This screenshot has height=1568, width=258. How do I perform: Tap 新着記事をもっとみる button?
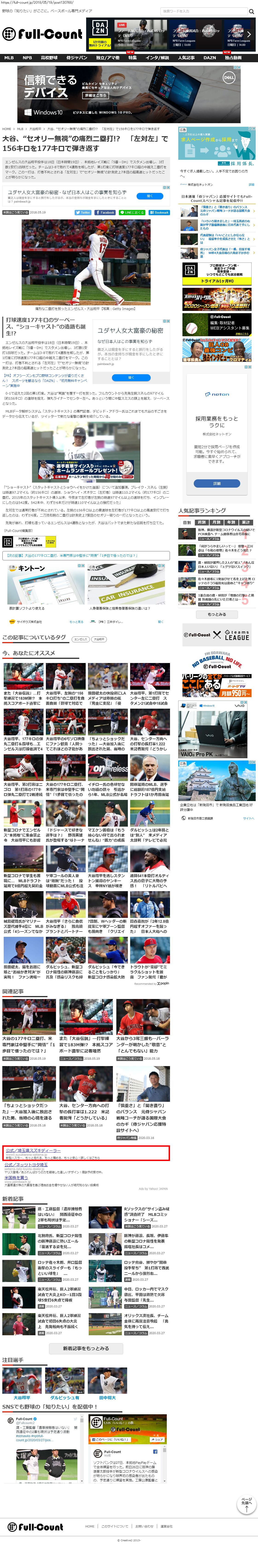tap(86, 1348)
